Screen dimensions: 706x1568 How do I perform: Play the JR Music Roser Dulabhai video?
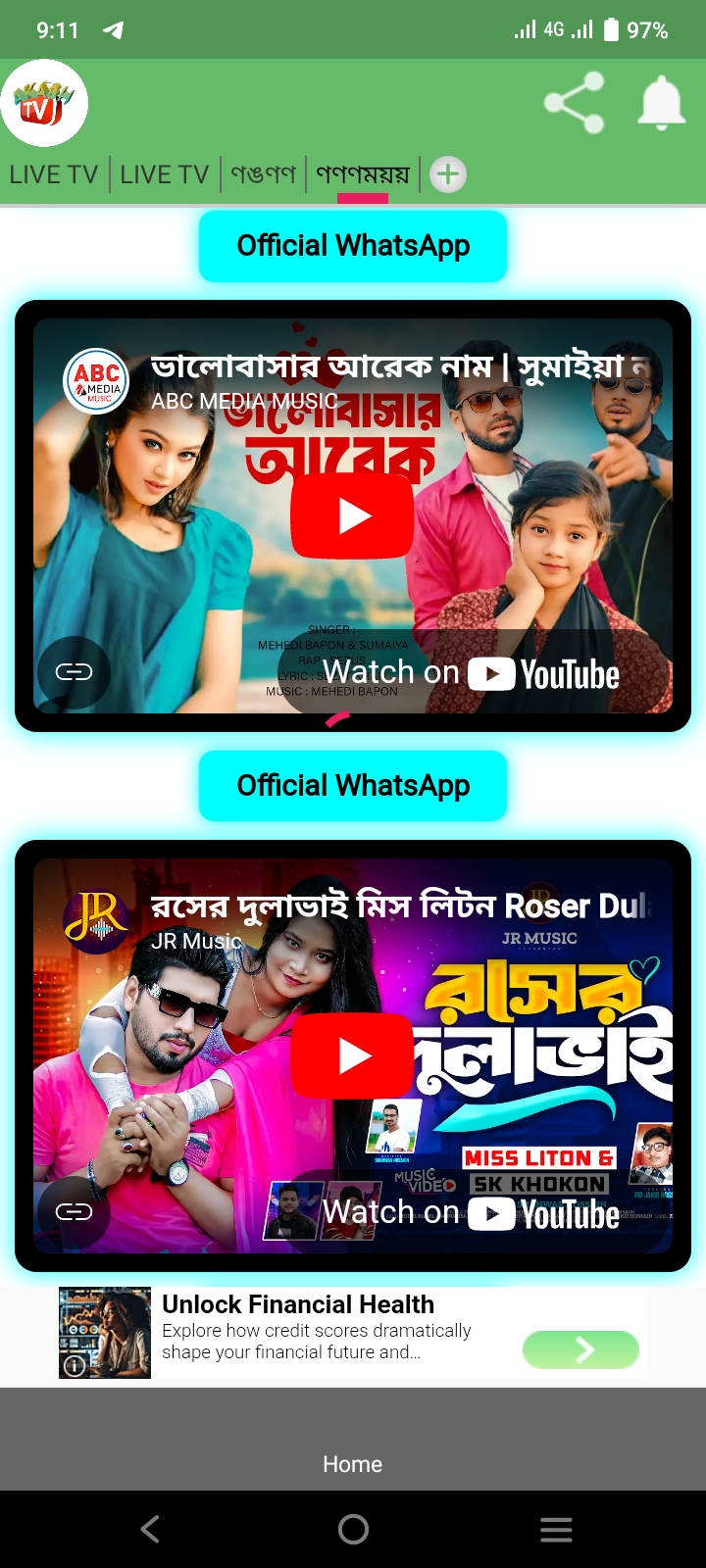coord(353,1055)
